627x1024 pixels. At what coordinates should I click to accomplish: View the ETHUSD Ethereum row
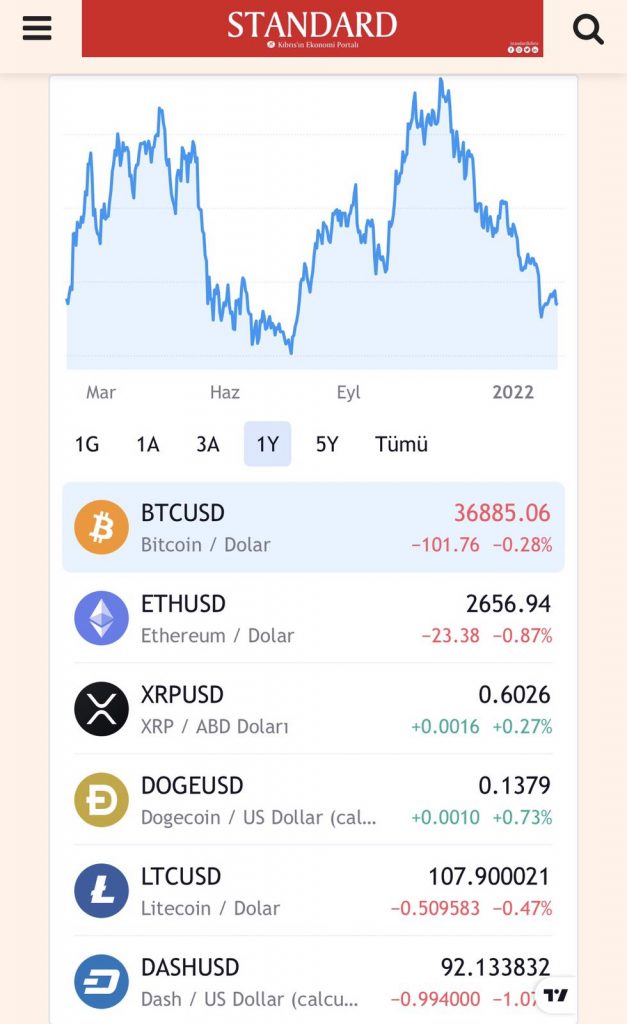pos(313,618)
